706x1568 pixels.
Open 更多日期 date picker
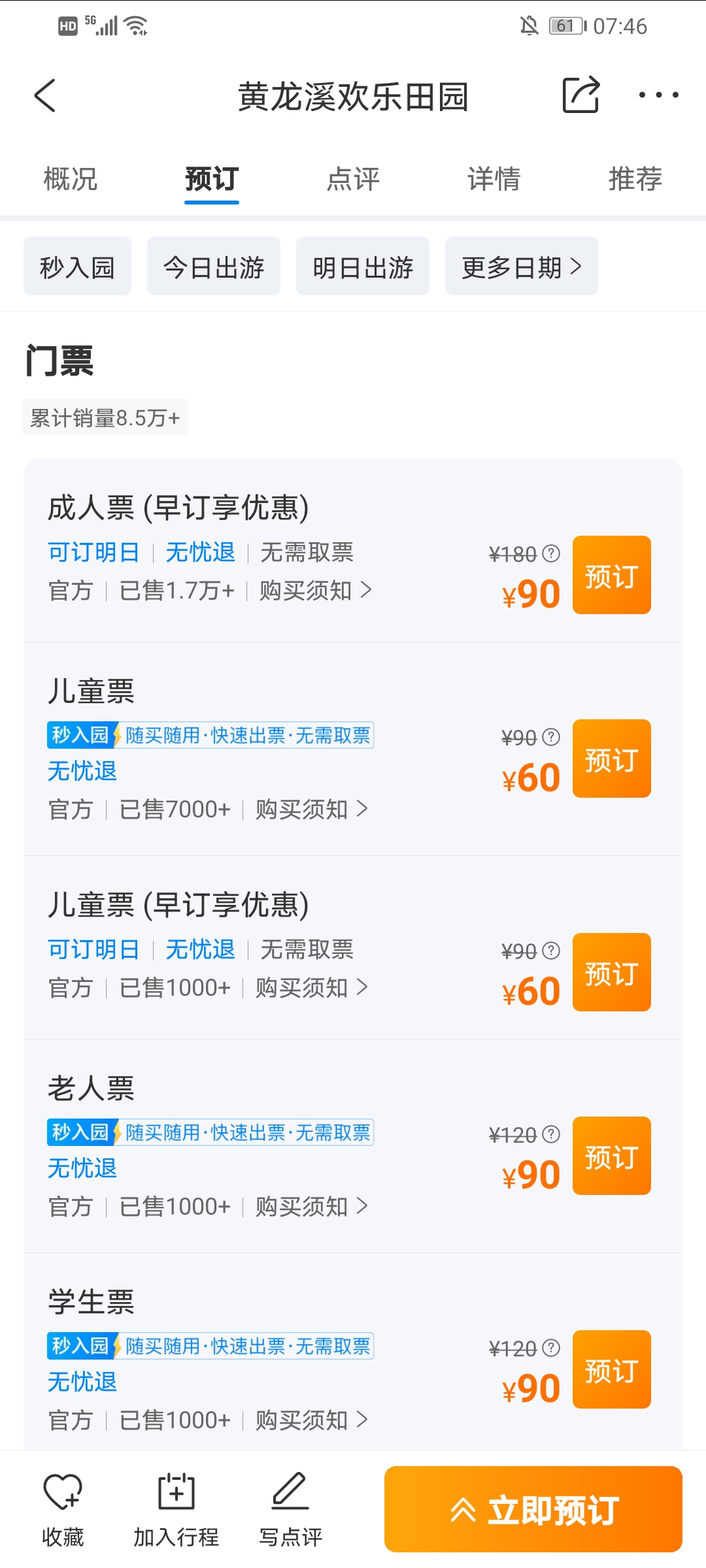tap(522, 267)
